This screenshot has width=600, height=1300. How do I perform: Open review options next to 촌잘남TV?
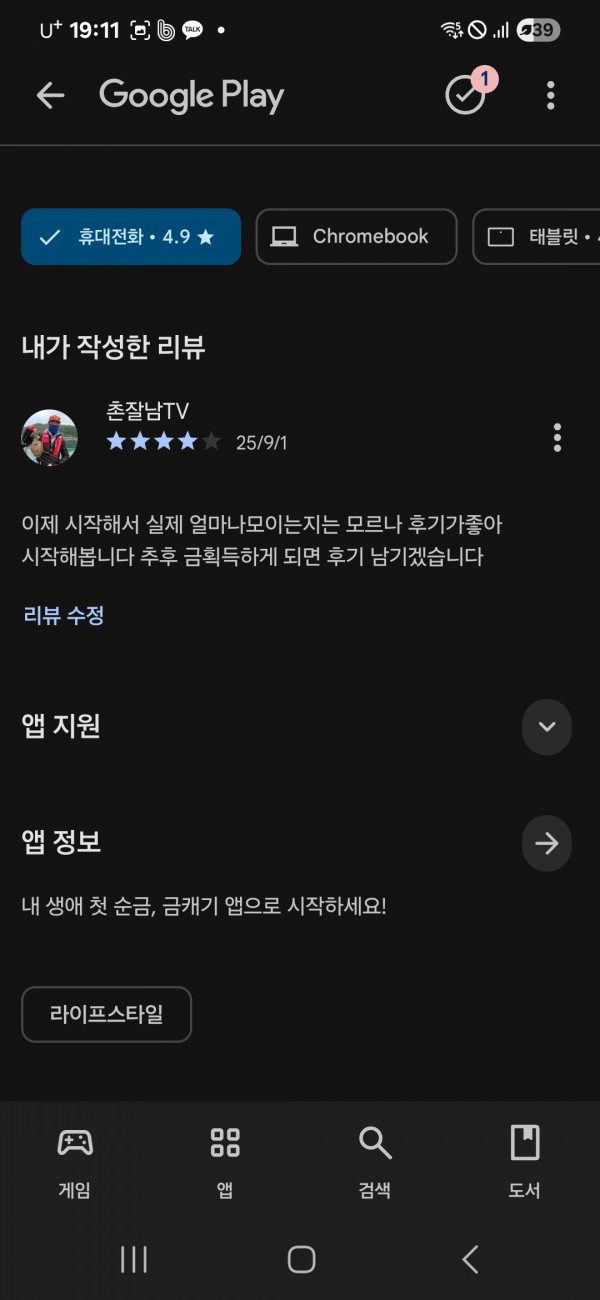[x=557, y=438]
